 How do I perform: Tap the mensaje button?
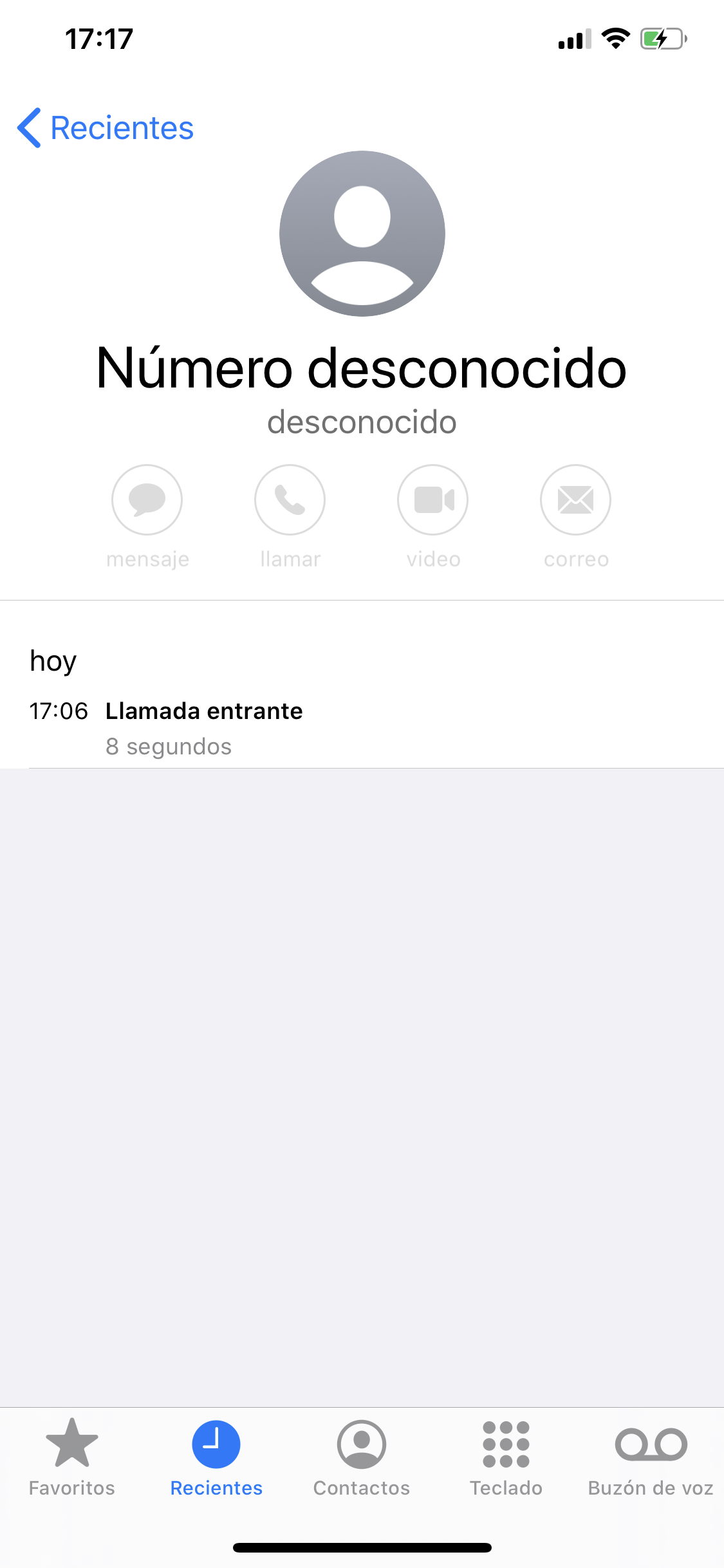(x=147, y=499)
